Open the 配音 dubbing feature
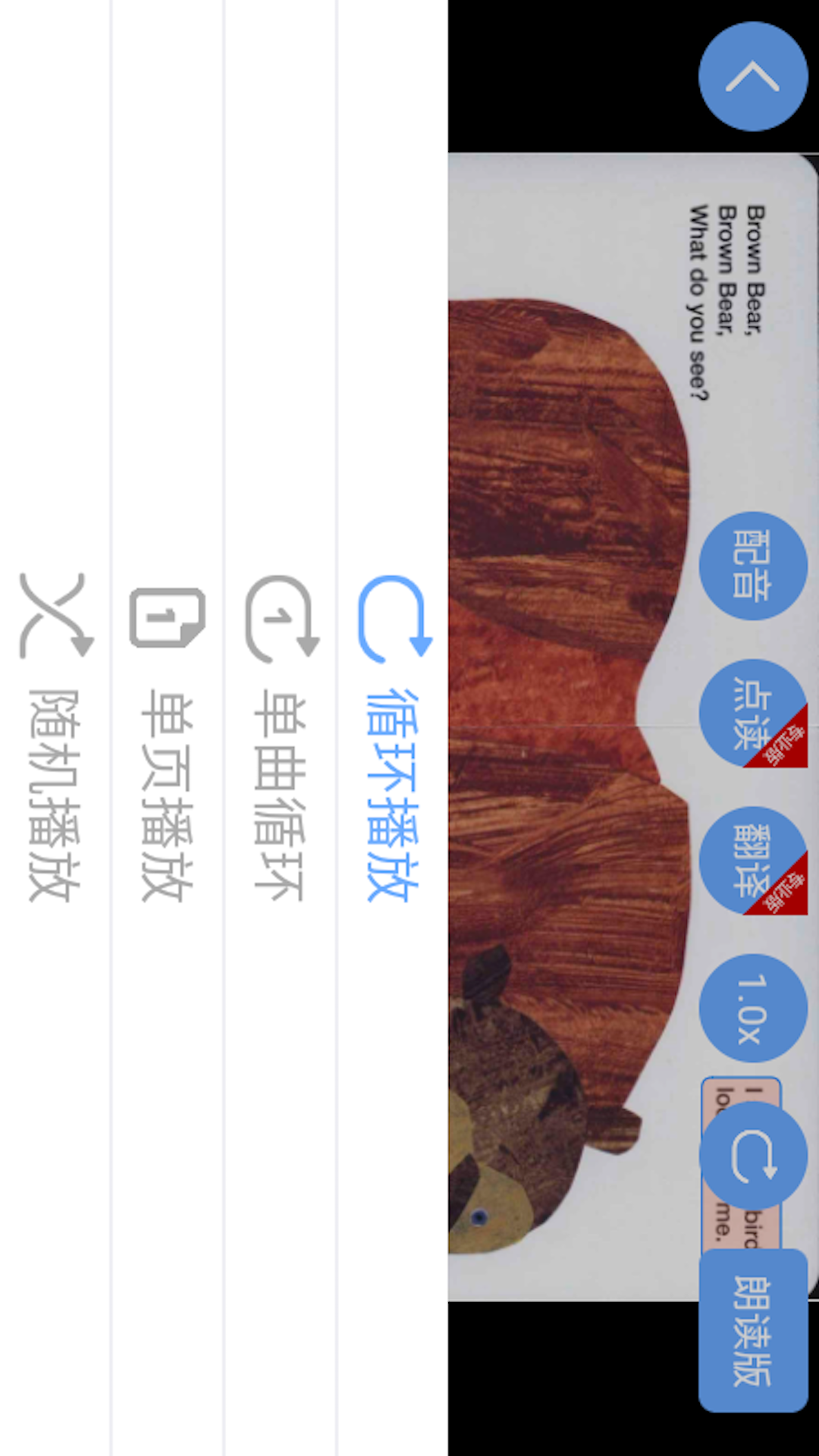The height and width of the screenshot is (1456, 819). point(752,566)
